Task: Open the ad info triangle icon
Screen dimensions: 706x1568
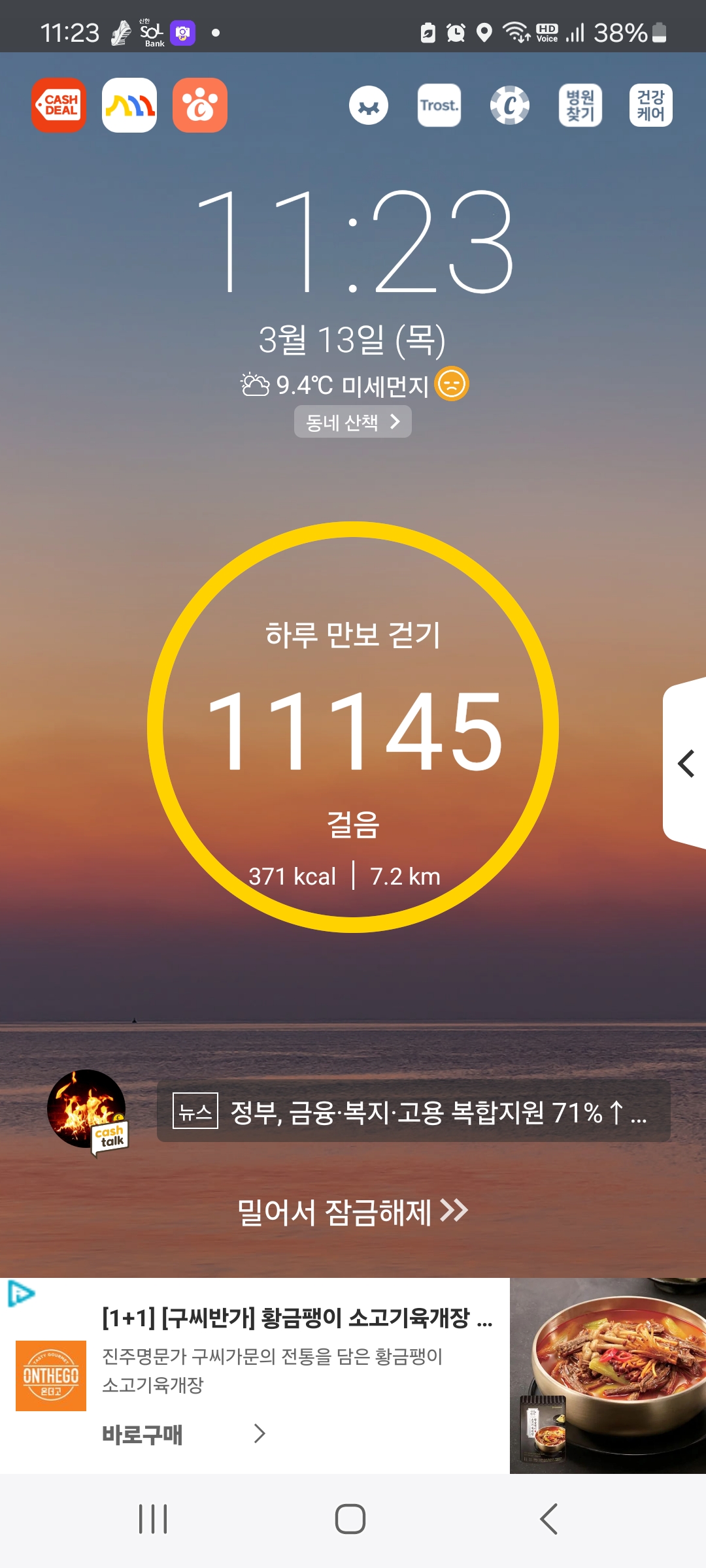Action: click(20, 1293)
